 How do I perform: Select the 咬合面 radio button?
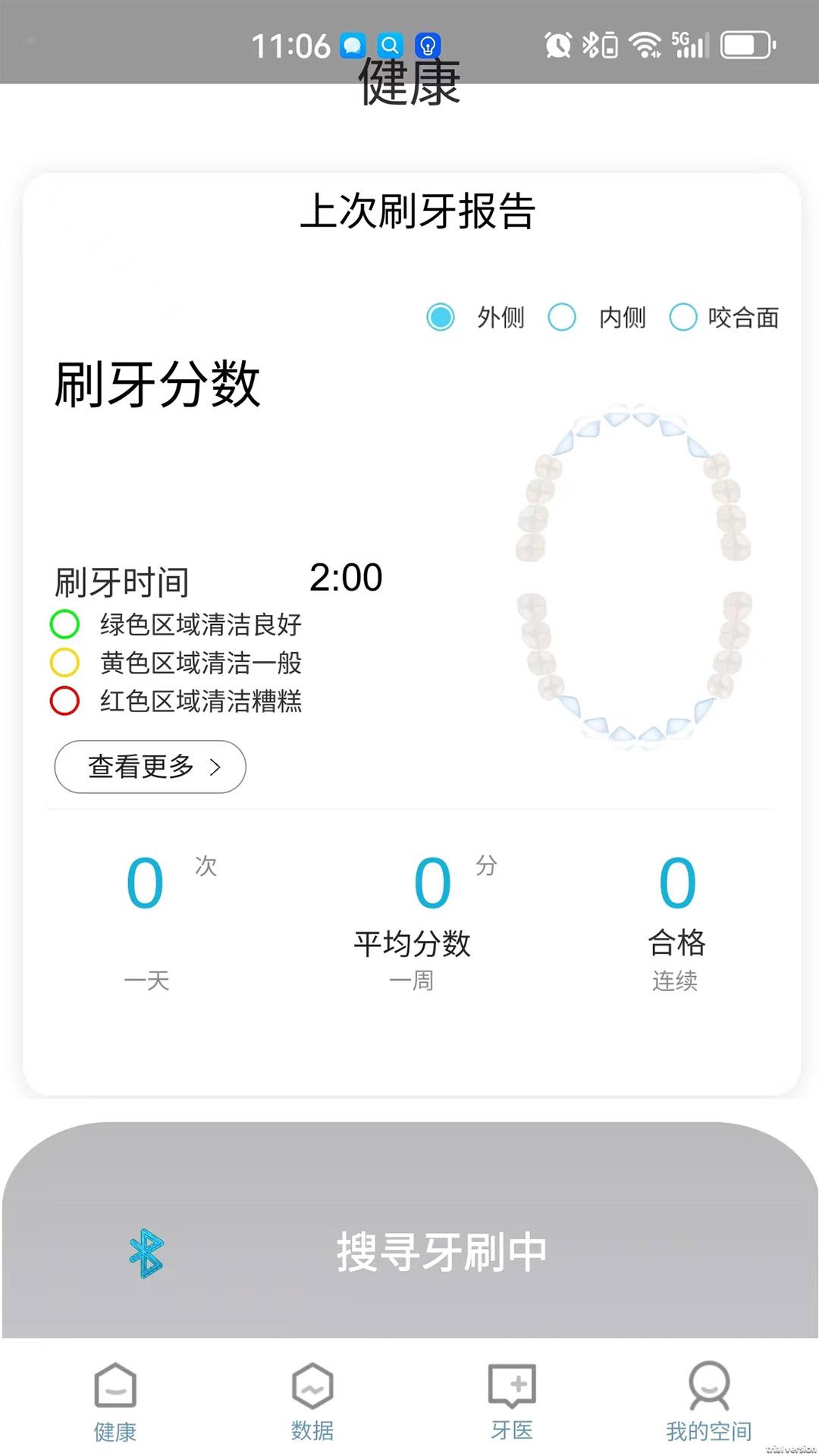tap(684, 318)
